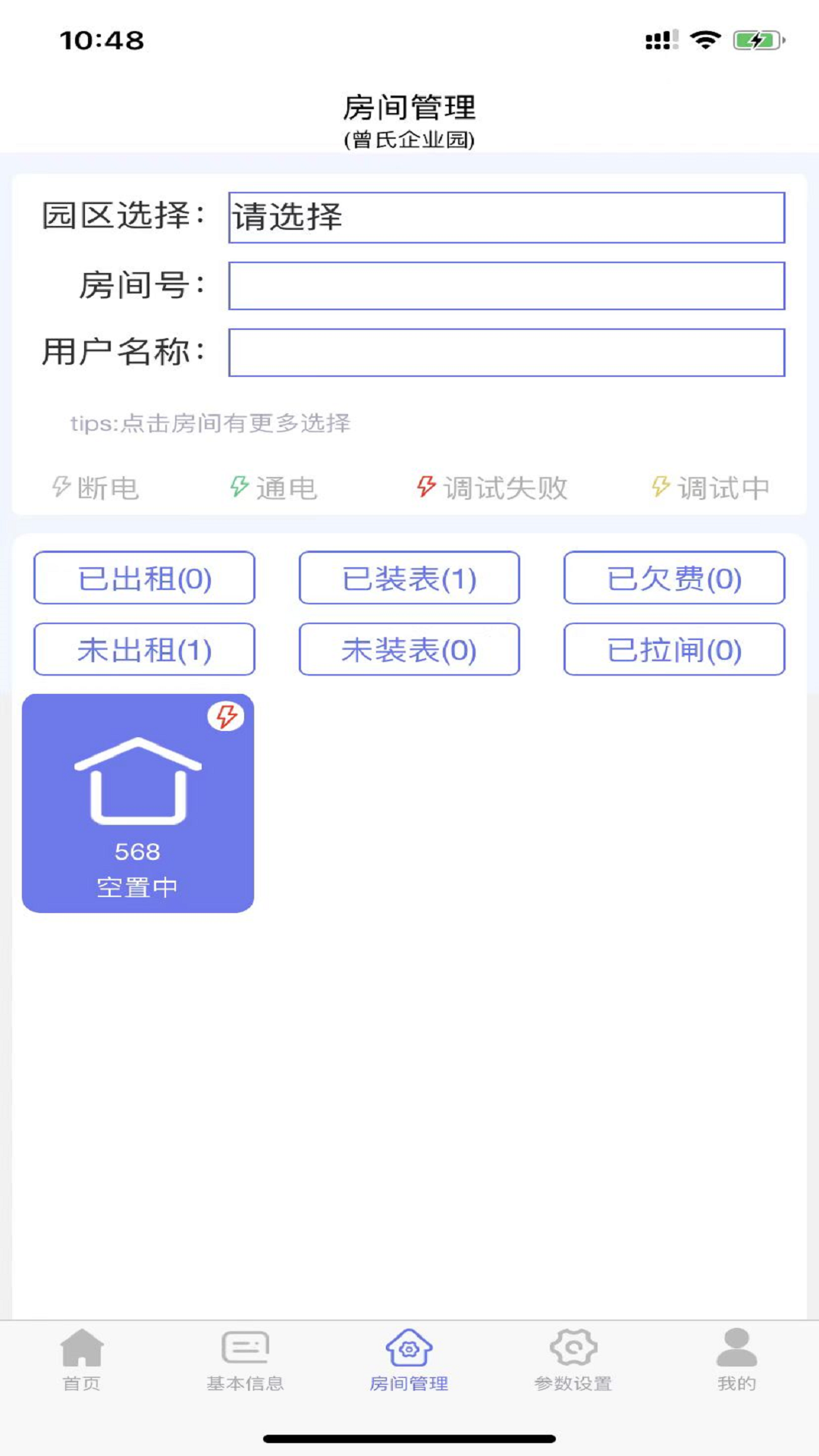Tap the 我的 profile icon
819x1456 pixels.
click(734, 1351)
